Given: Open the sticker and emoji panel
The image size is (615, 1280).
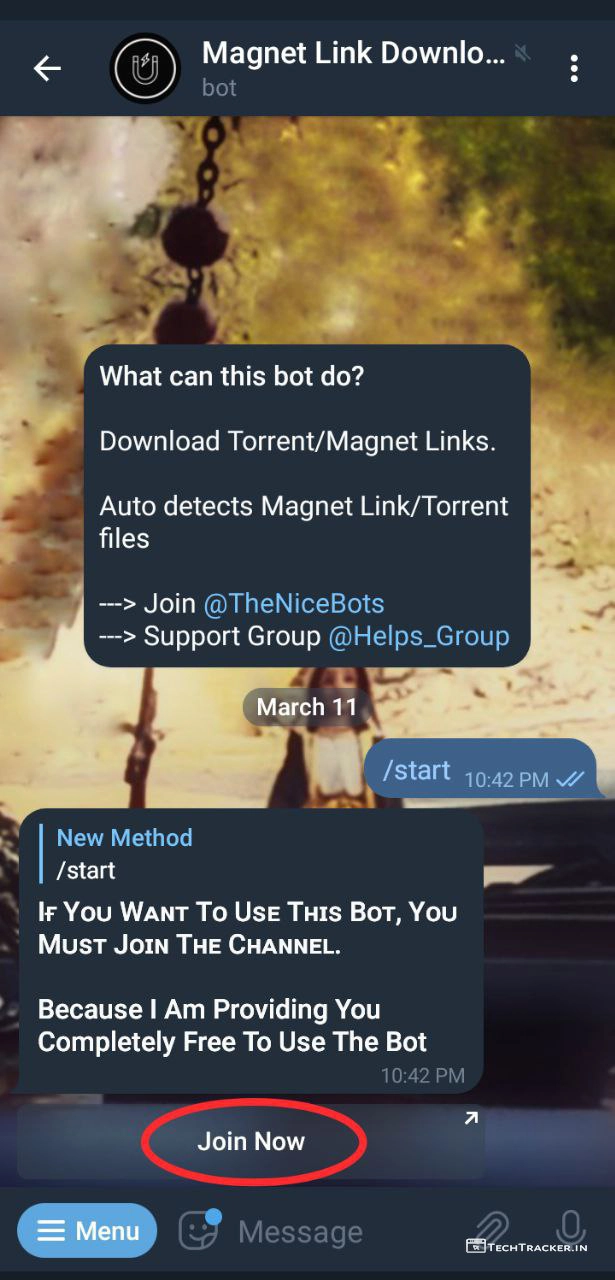Looking at the screenshot, I should pos(198,1231).
